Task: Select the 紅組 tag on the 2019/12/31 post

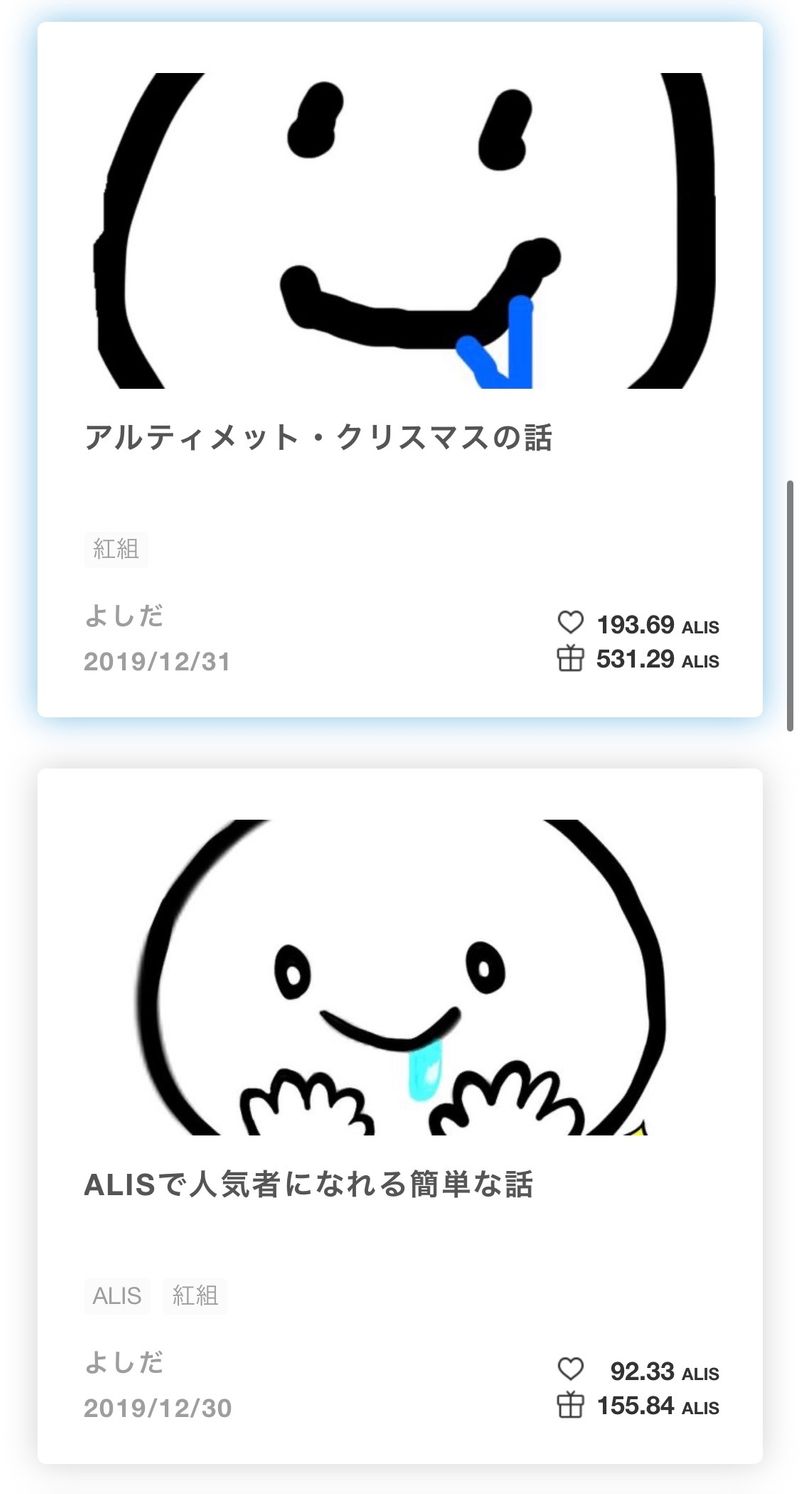Action: click(x=116, y=549)
